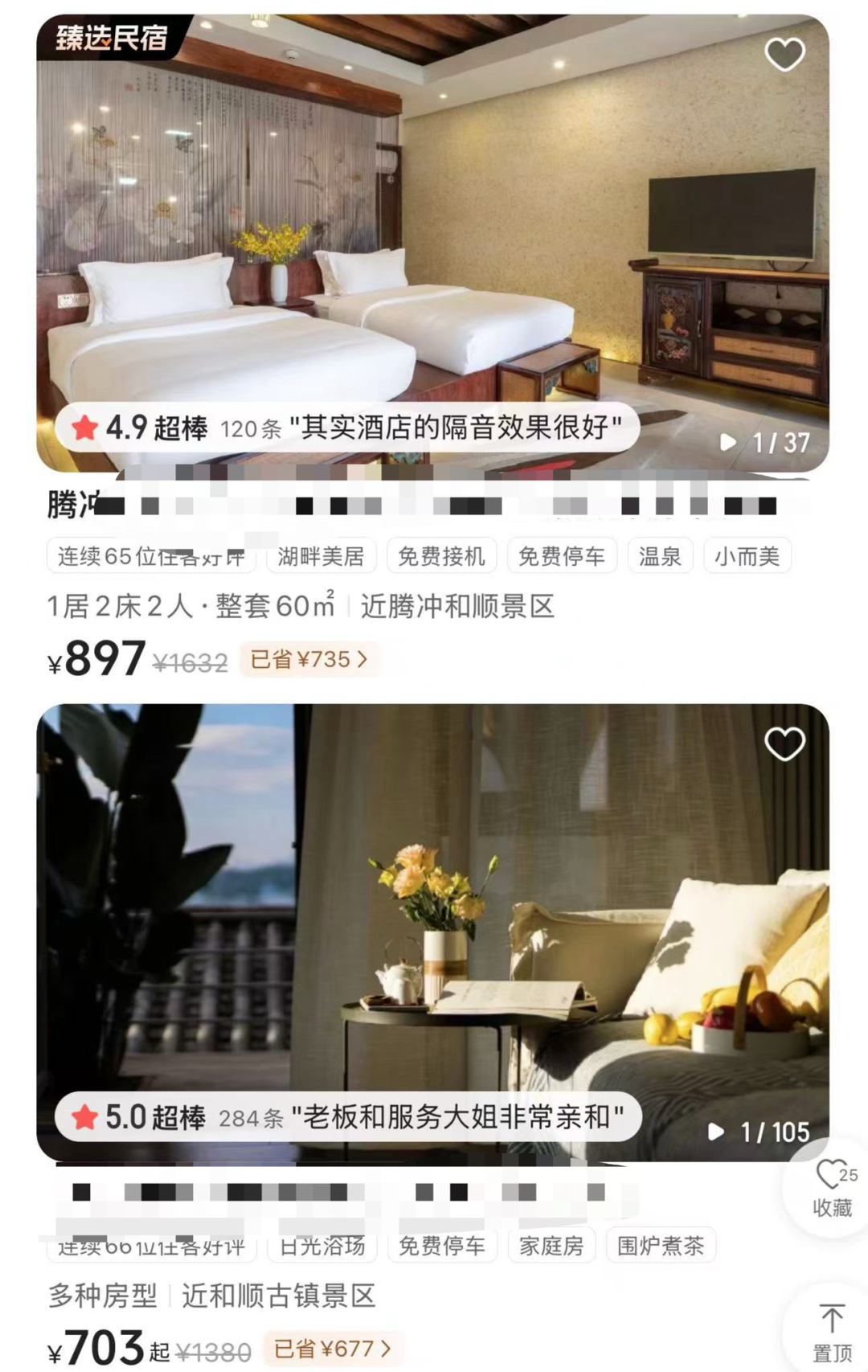Favorite the 4.9-rated twin bed listing
Image resolution: width=868 pixels, height=1372 pixels.
coord(784,55)
